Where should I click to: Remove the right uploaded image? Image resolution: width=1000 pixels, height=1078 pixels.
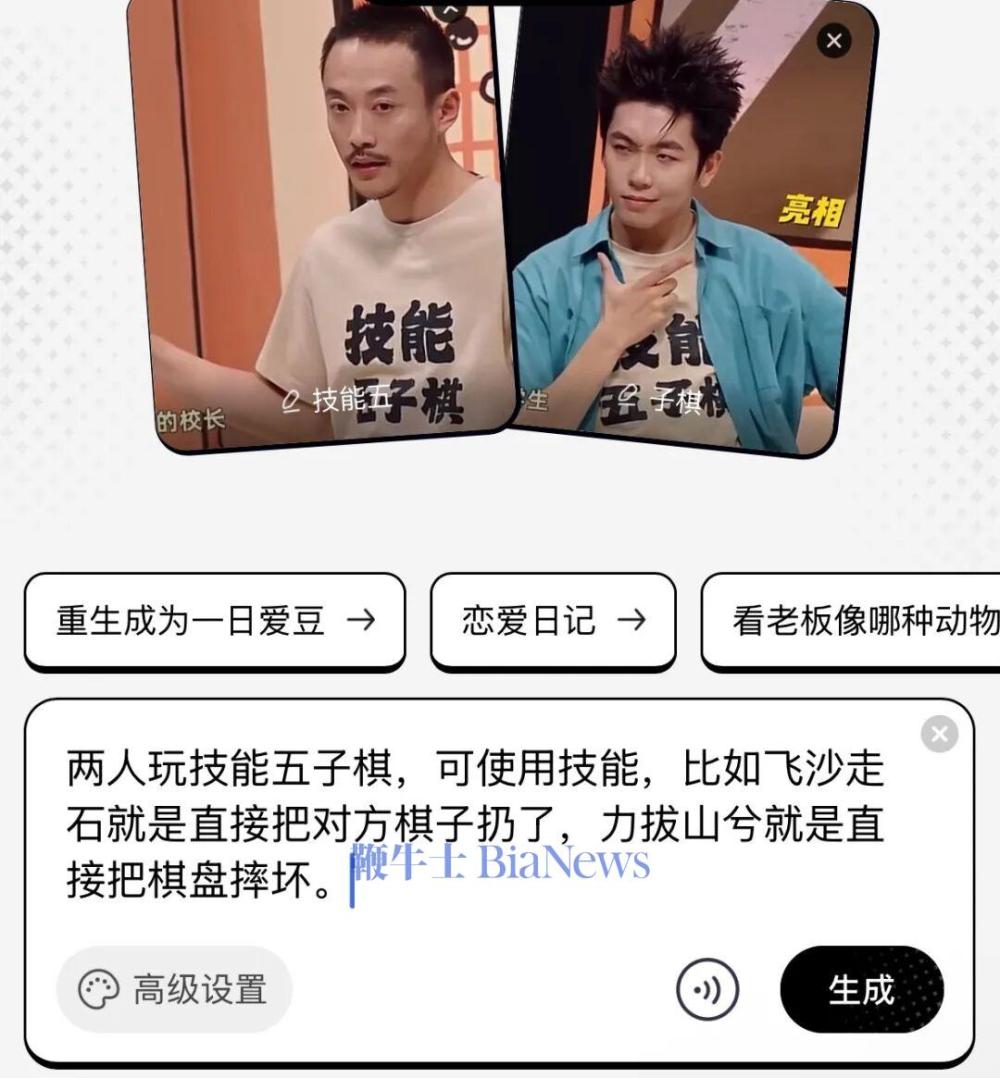click(834, 41)
